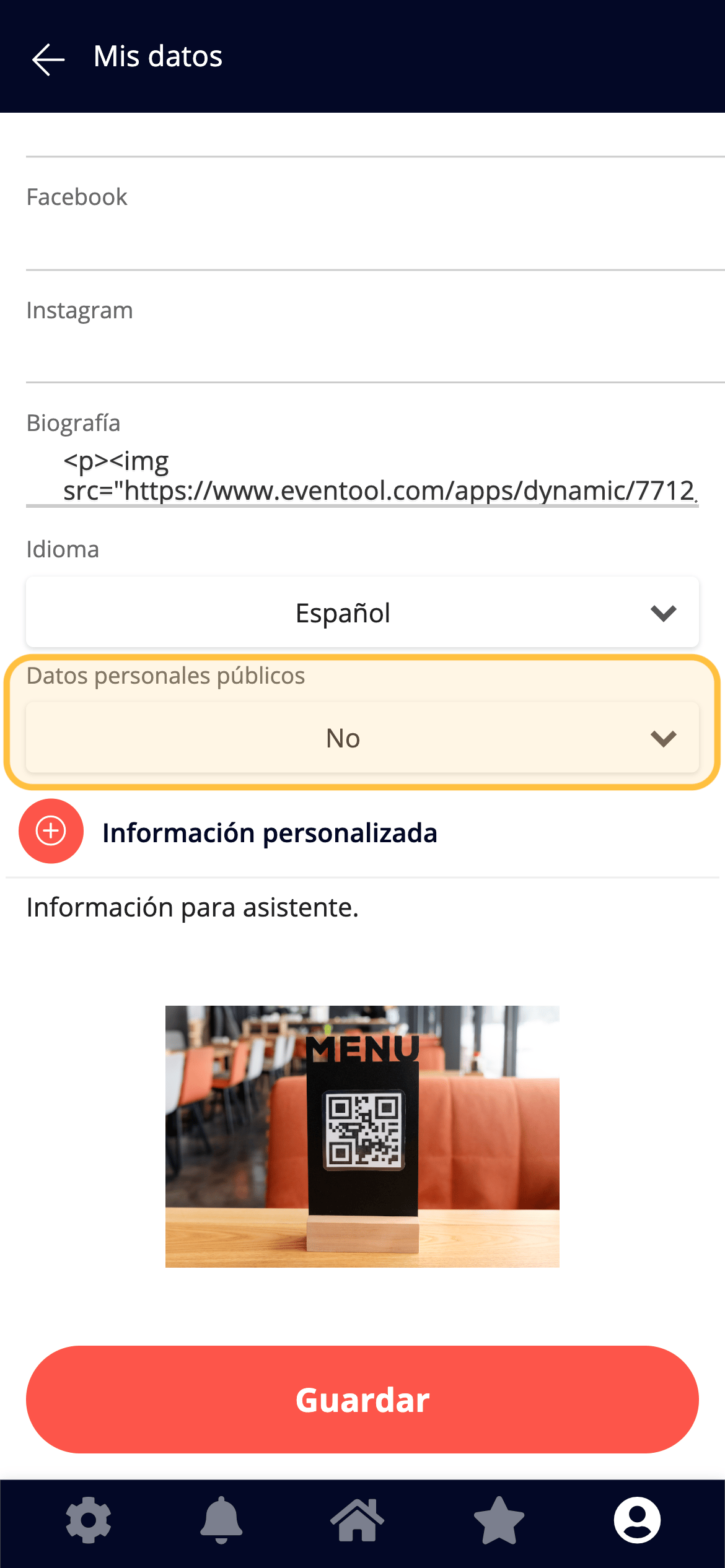Viewport: 725px width, 1568px height.
Task: Go back from Mis datos
Action: [48, 59]
